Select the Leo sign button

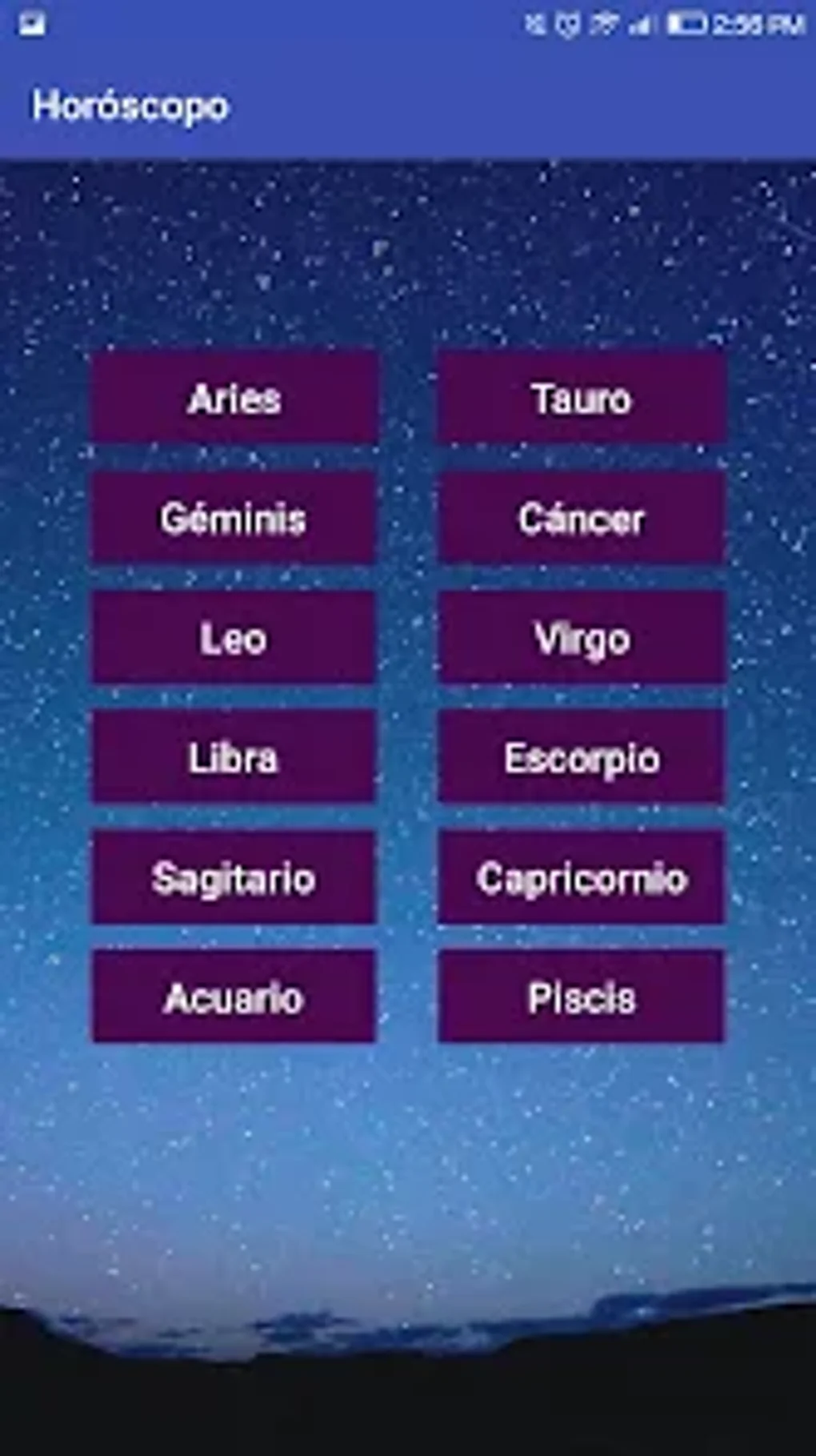pos(234,639)
